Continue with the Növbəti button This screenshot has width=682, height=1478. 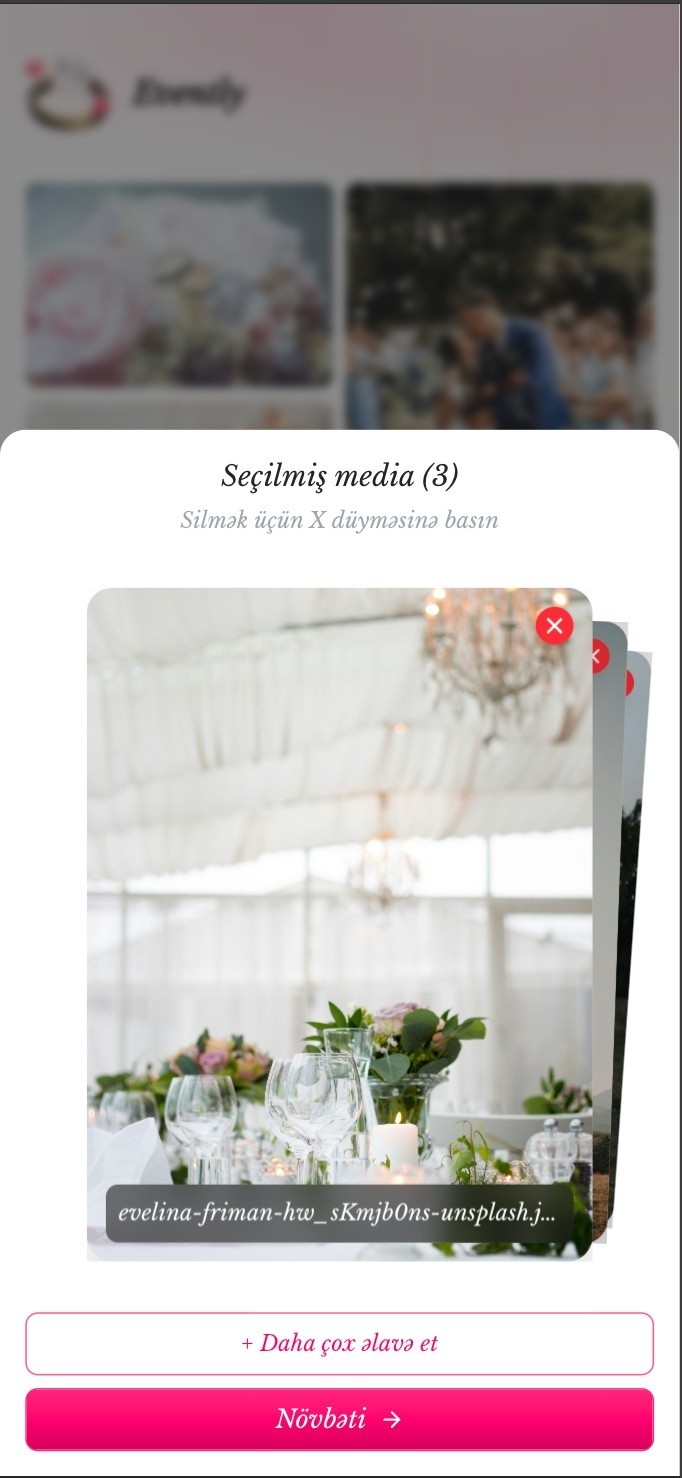click(339, 1418)
